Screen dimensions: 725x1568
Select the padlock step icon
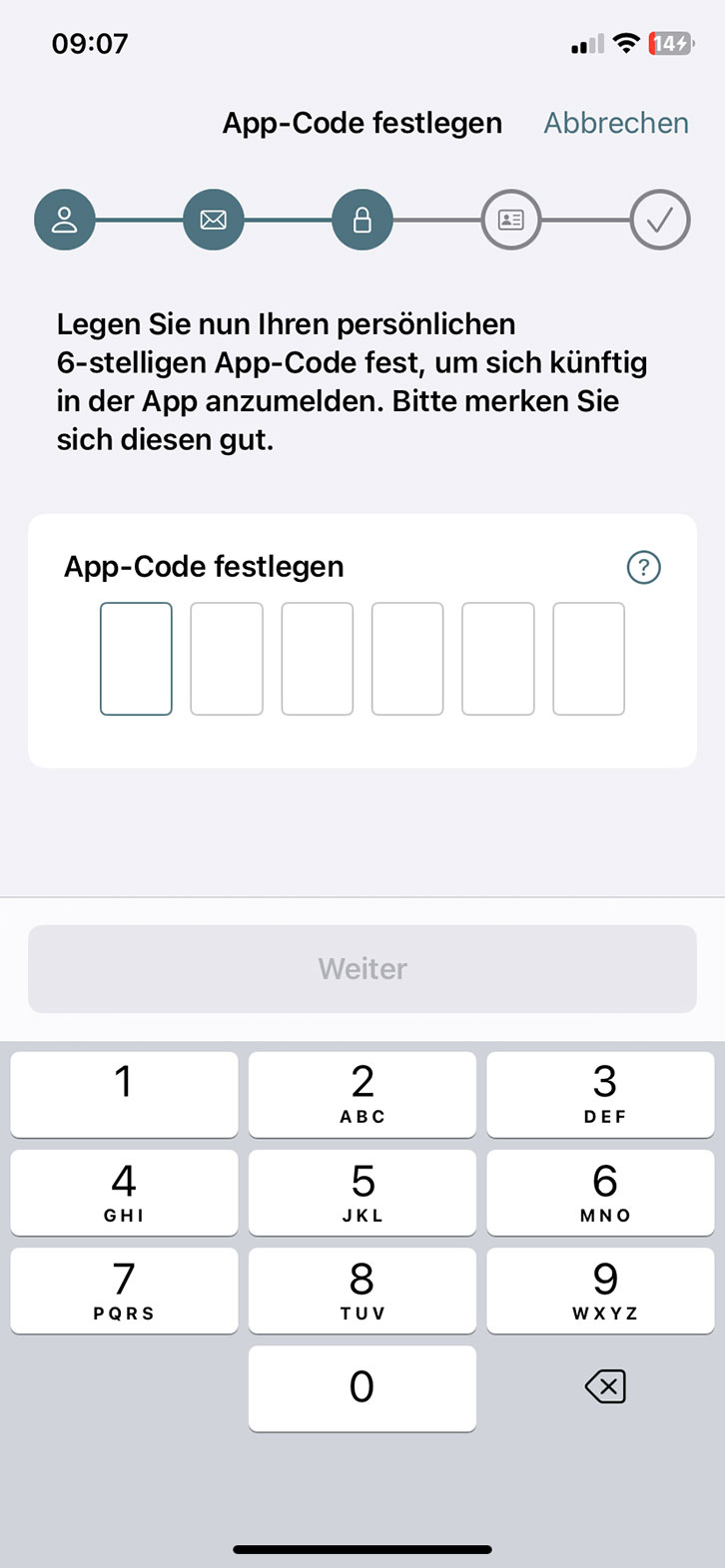click(x=362, y=220)
